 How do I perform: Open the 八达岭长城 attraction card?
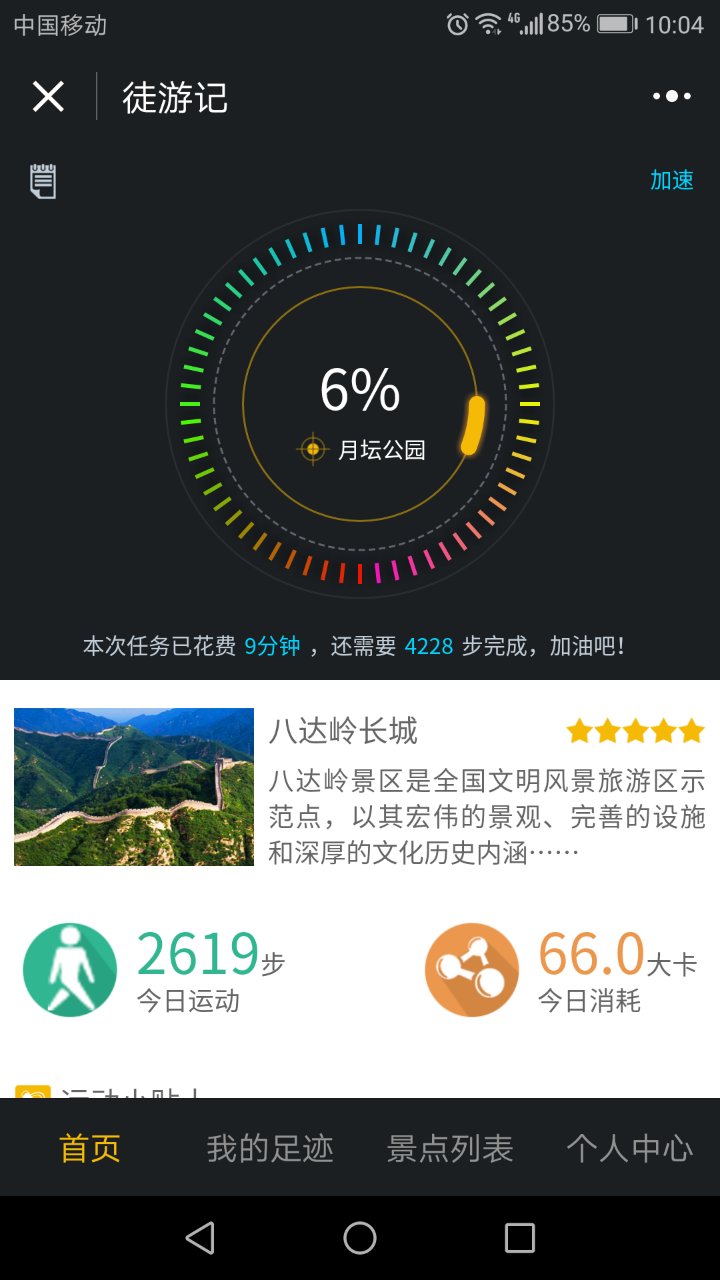tap(360, 787)
